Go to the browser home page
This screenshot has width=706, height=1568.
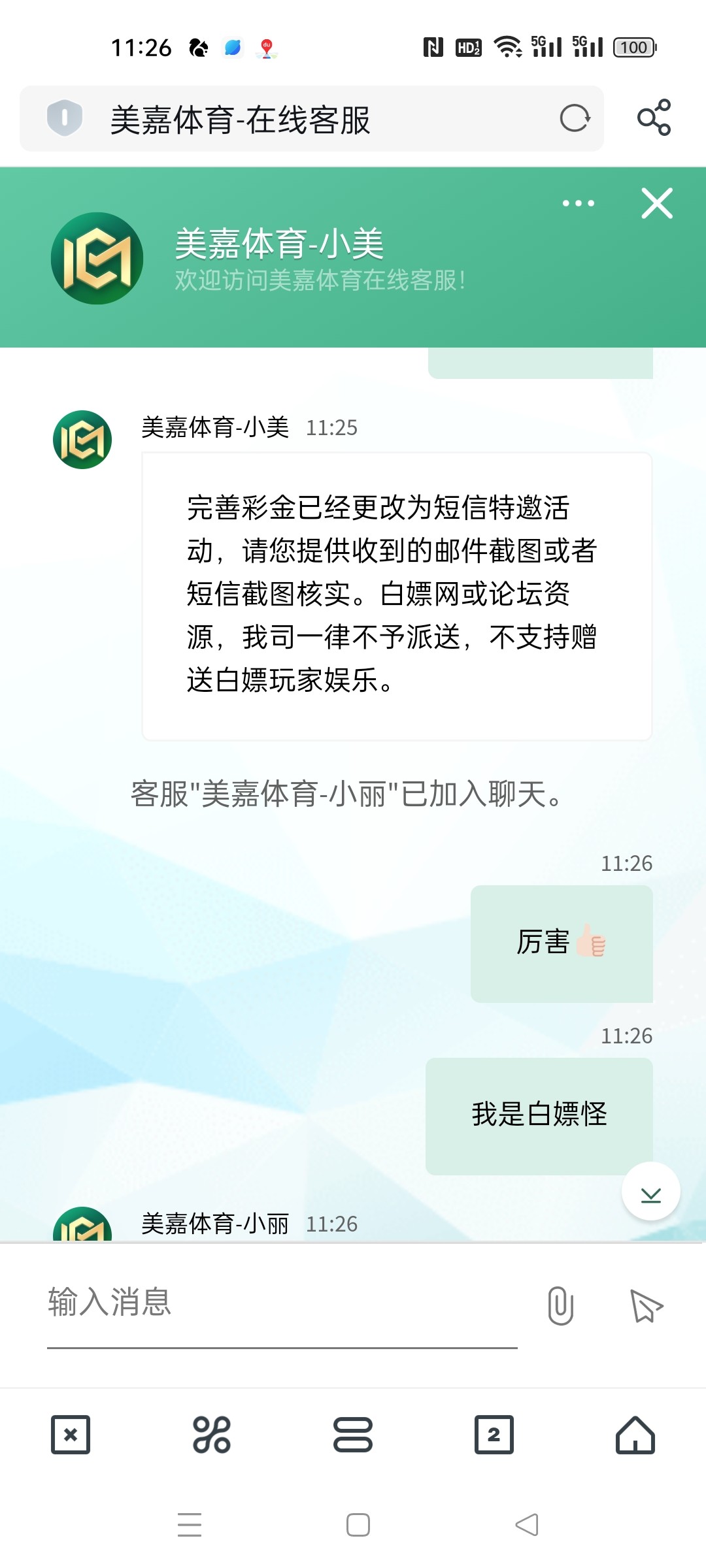pos(635,1435)
